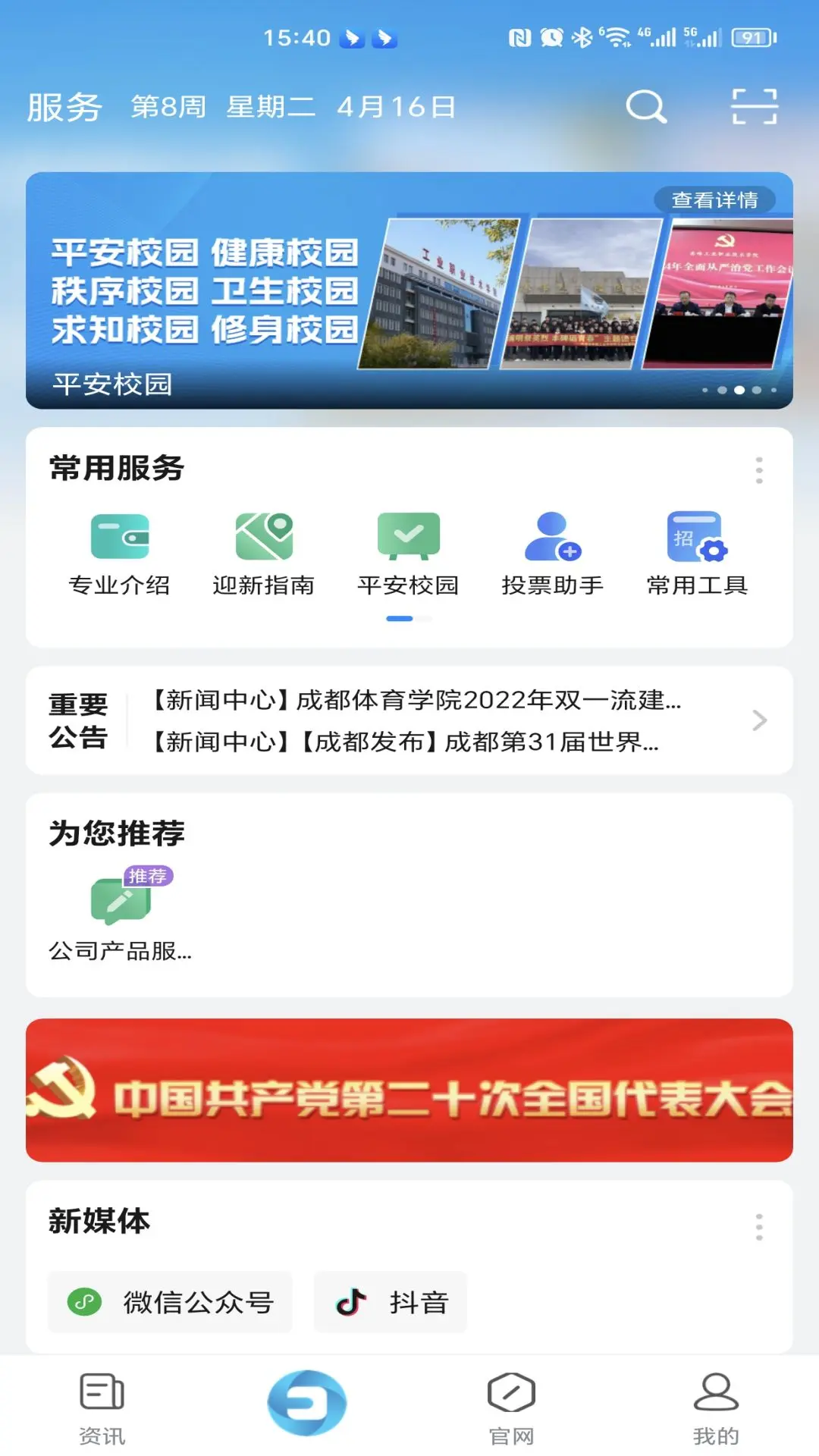
Task: Launch the QR scan icon
Action: click(x=755, y=107)
